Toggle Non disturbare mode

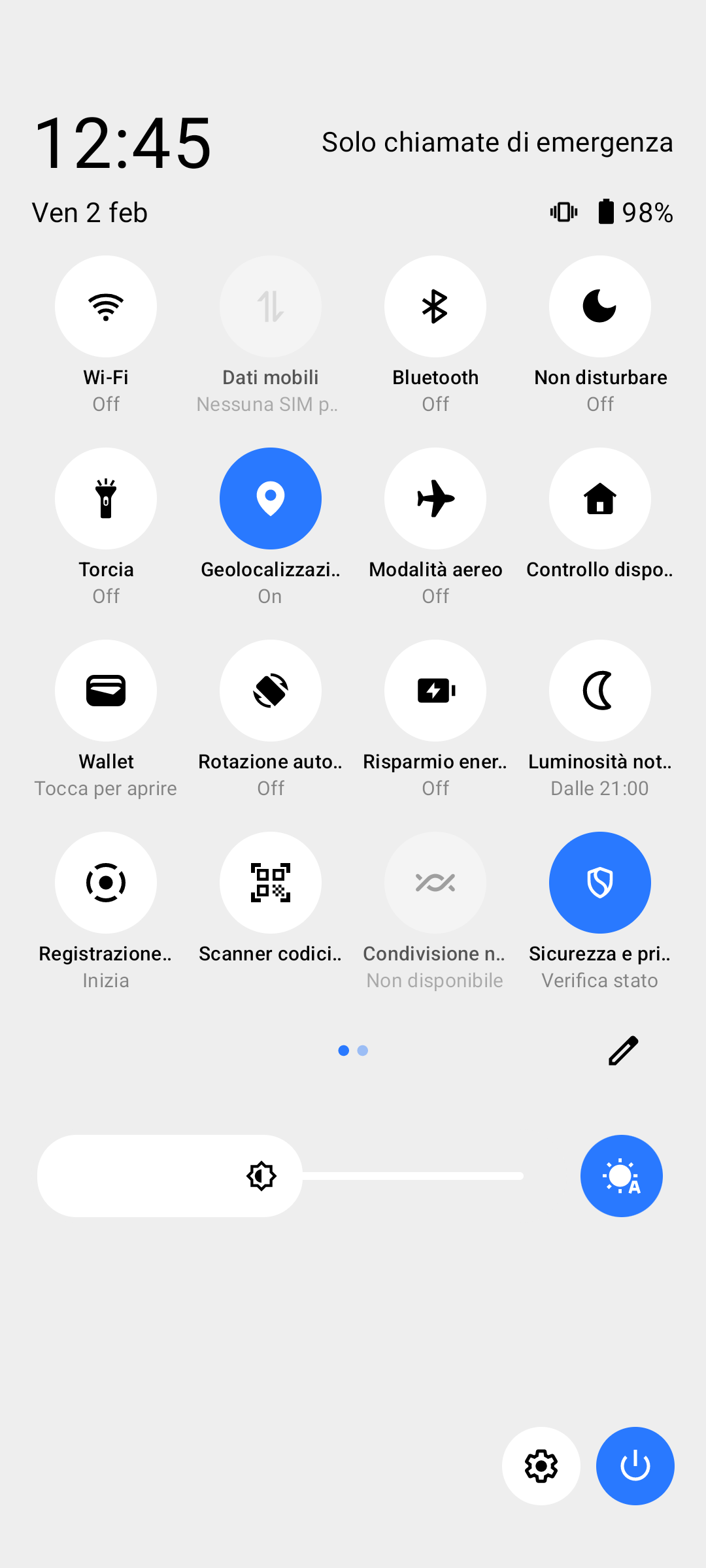pos(600,306)
